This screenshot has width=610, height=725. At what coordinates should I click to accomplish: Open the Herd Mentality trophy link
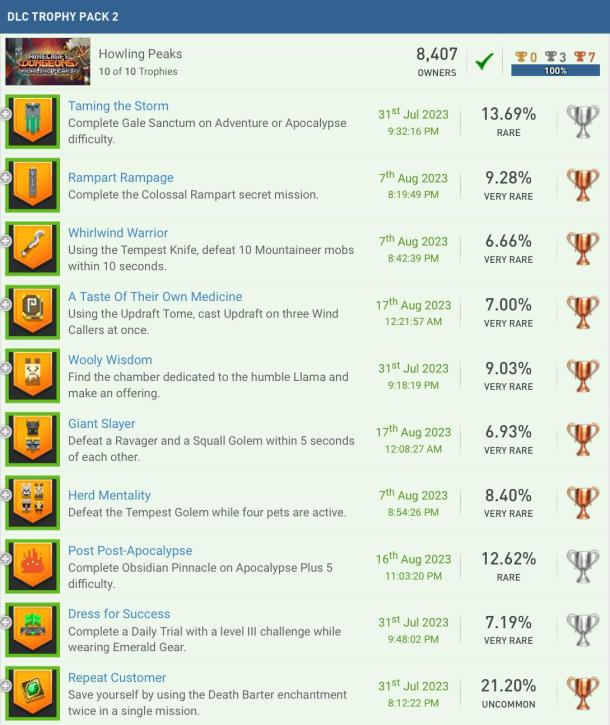(109, 495)
